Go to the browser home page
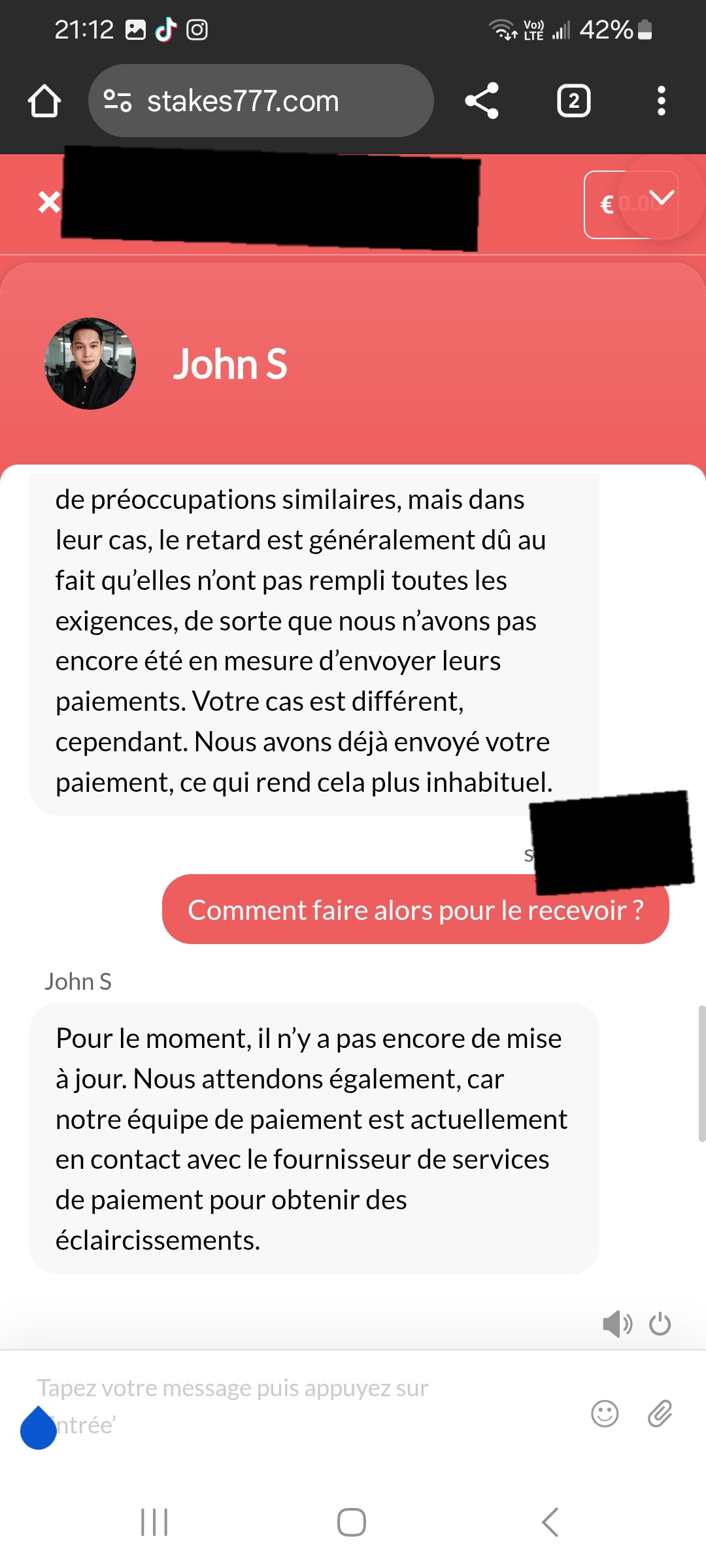The image size is (706, 1568). click(x=44, y=101)
